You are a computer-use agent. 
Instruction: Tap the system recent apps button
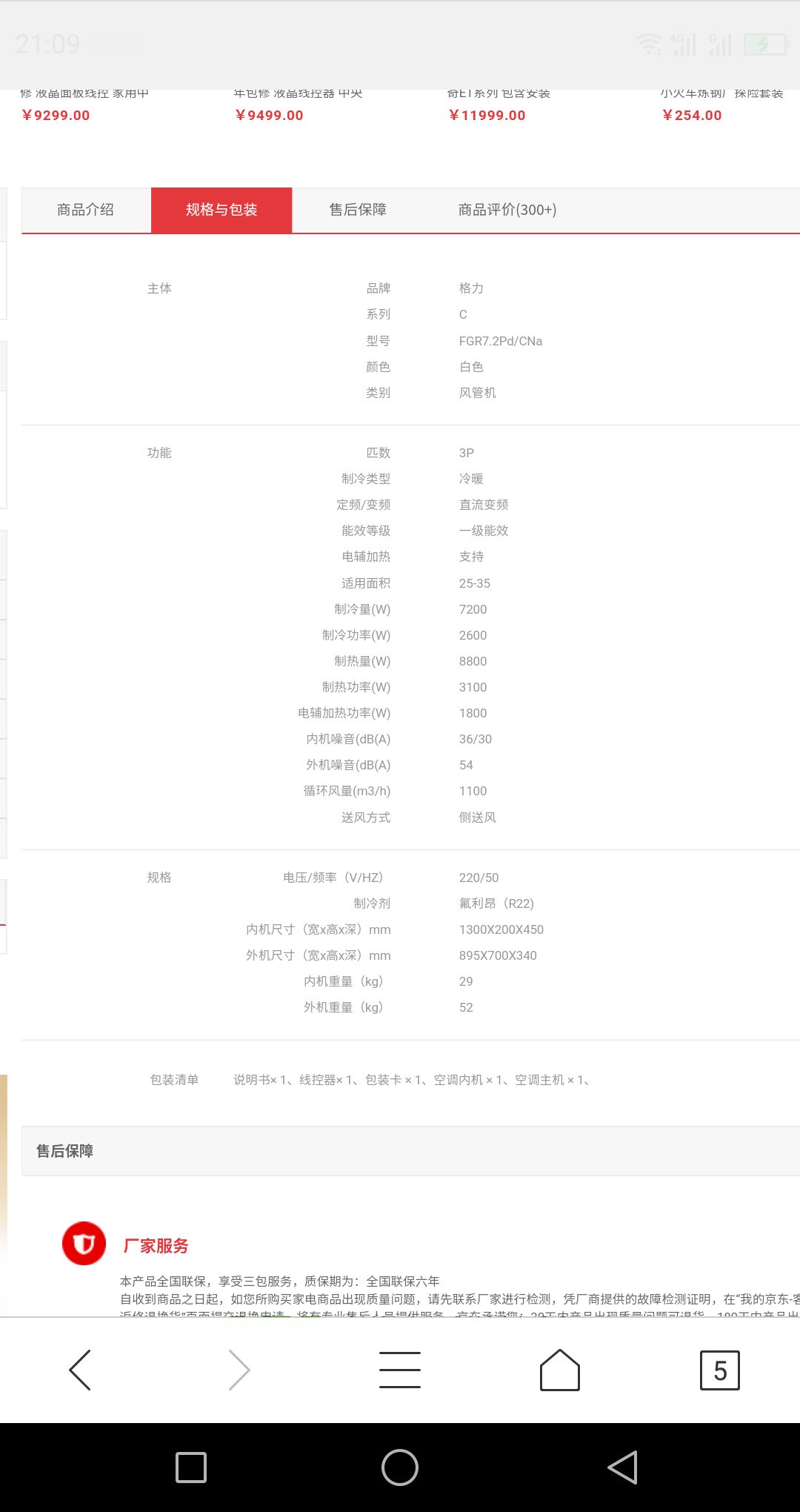tap(191, 1468)
